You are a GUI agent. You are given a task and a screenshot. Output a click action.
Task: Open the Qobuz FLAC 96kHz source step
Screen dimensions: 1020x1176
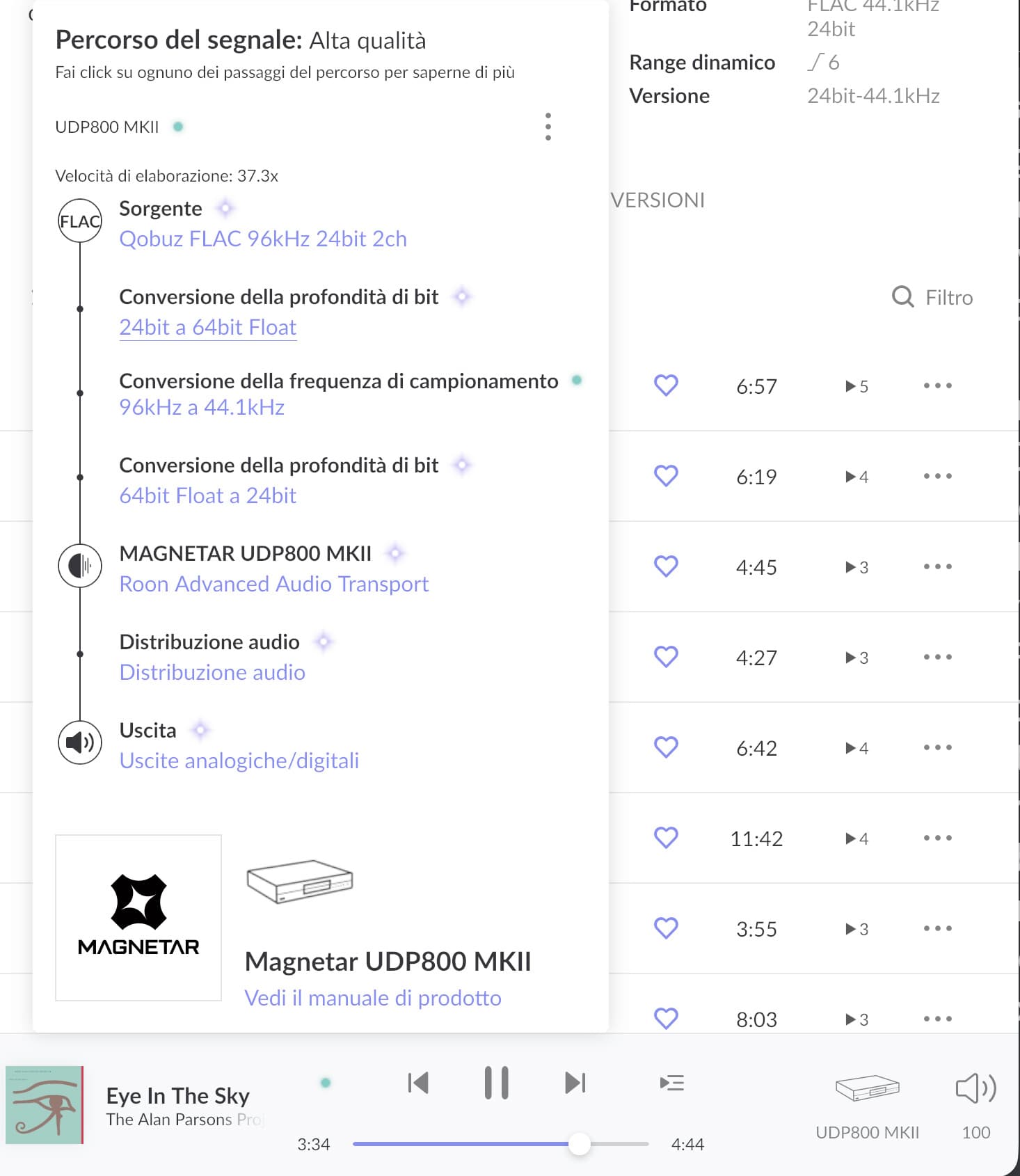(262, 239)
